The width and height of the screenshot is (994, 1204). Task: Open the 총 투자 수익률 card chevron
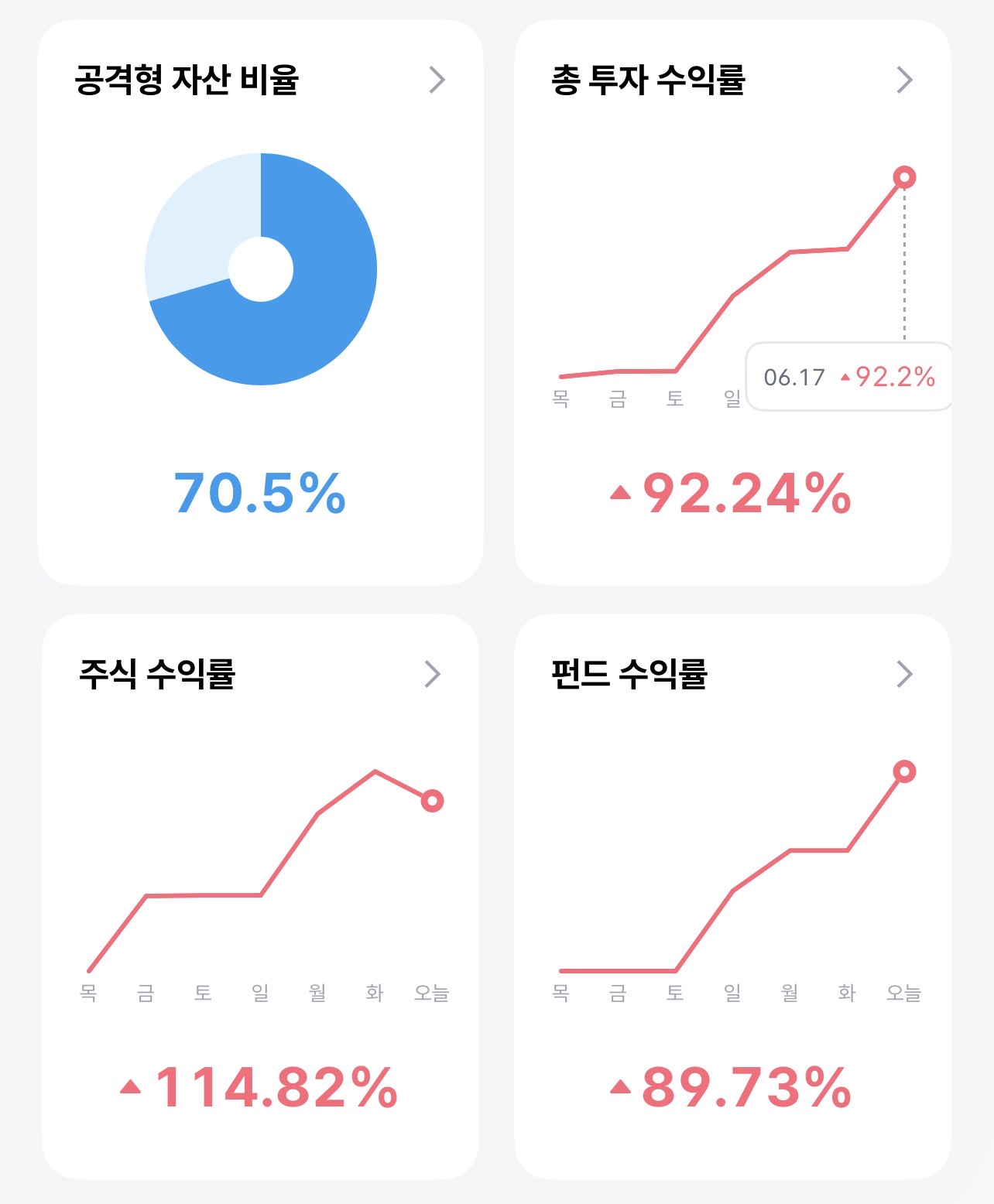point(905,80)
